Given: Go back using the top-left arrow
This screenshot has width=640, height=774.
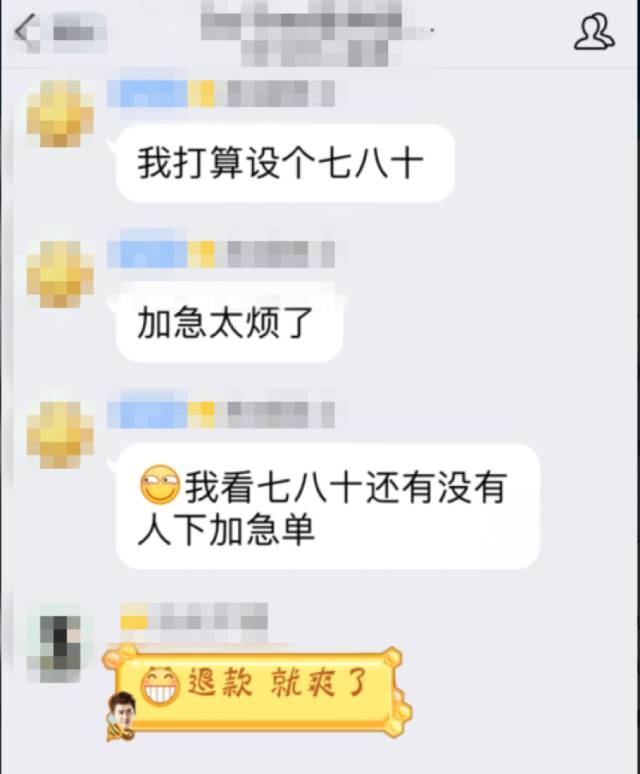Looking at the screenshot, I should [x=26, y=33].
